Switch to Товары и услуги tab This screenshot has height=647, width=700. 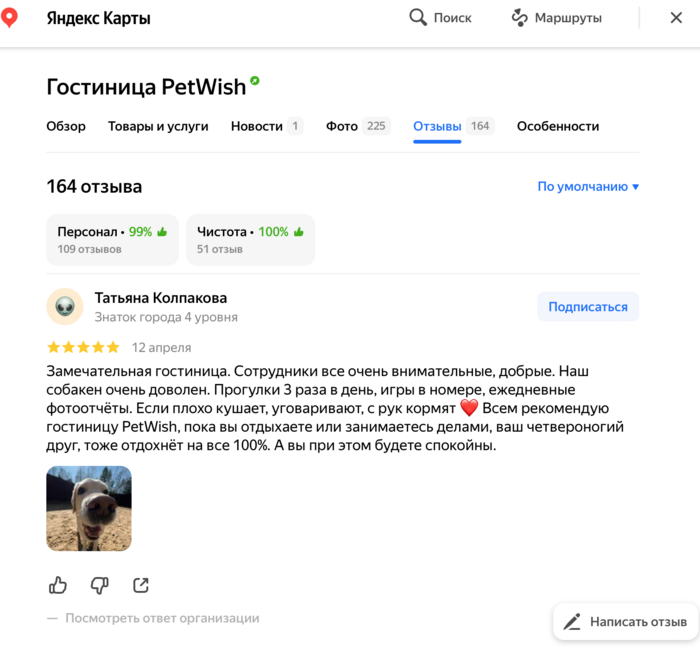(158, 126)
